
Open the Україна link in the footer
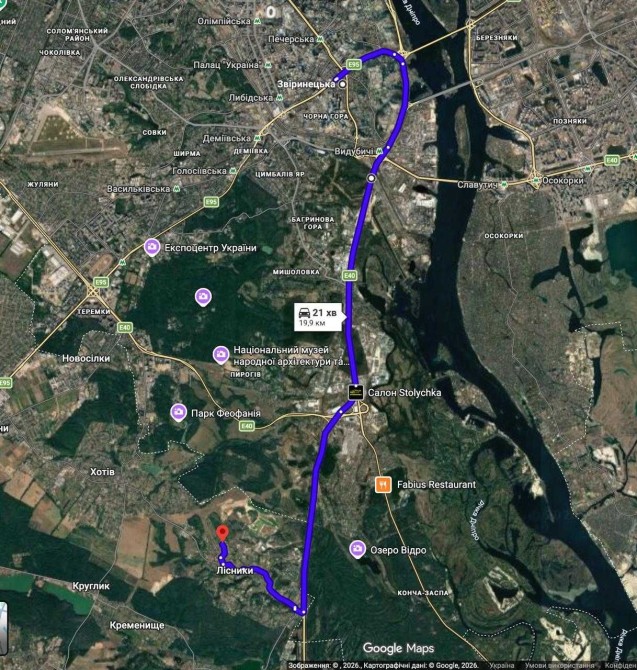[502, 665]
